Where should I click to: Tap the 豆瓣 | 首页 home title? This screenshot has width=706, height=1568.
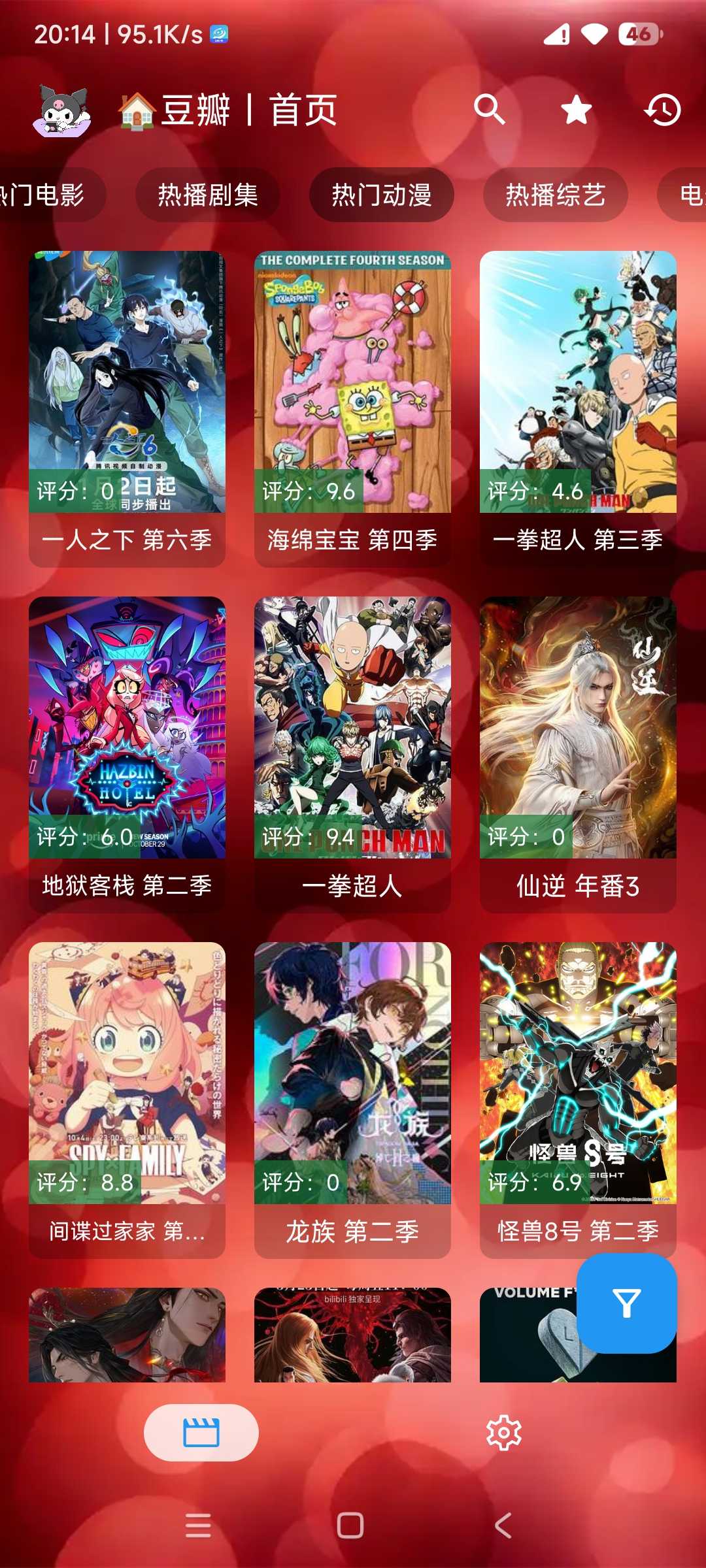248,110
